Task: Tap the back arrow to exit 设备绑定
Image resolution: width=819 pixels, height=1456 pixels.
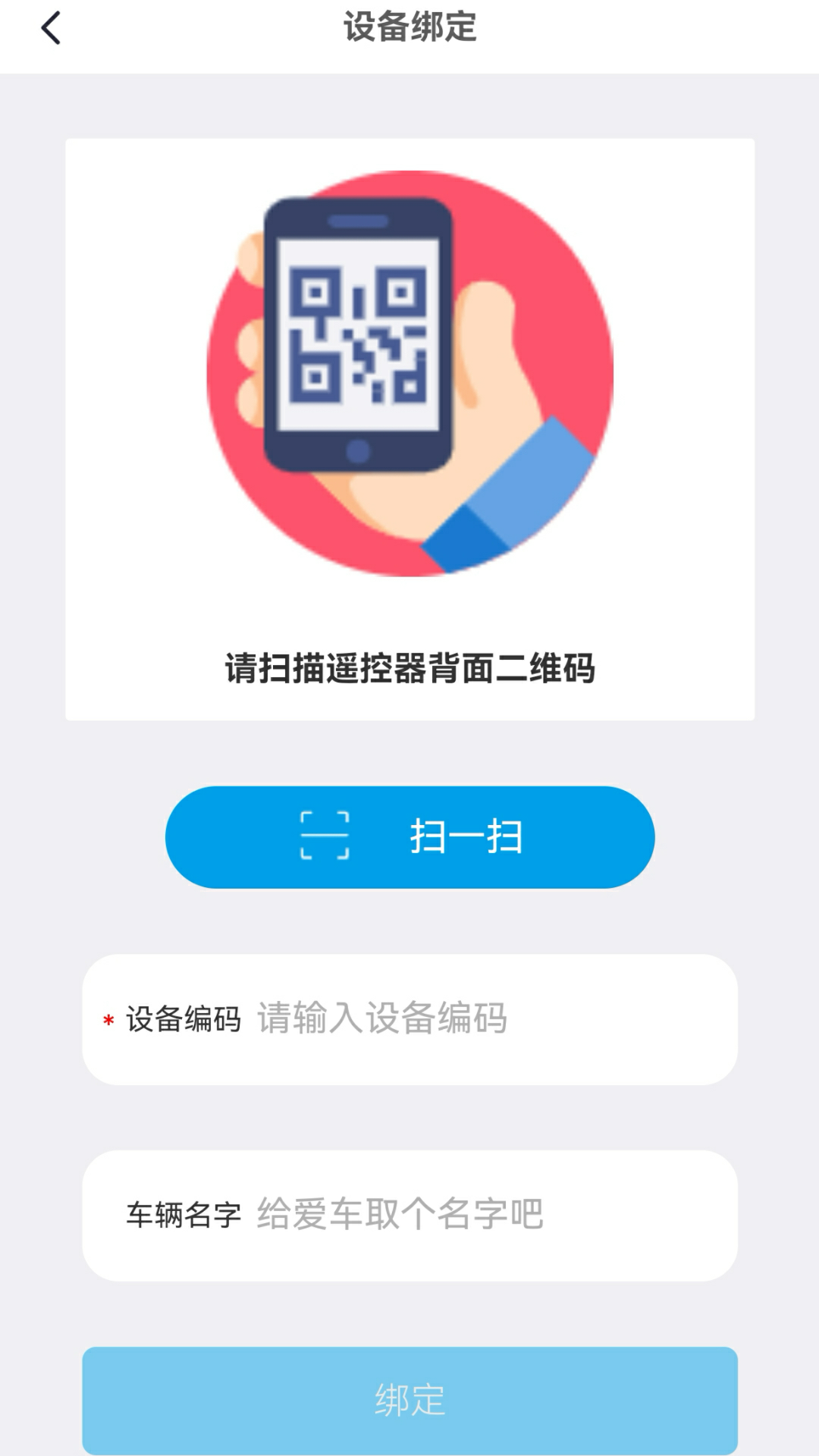Action: (x=50, y=27)
